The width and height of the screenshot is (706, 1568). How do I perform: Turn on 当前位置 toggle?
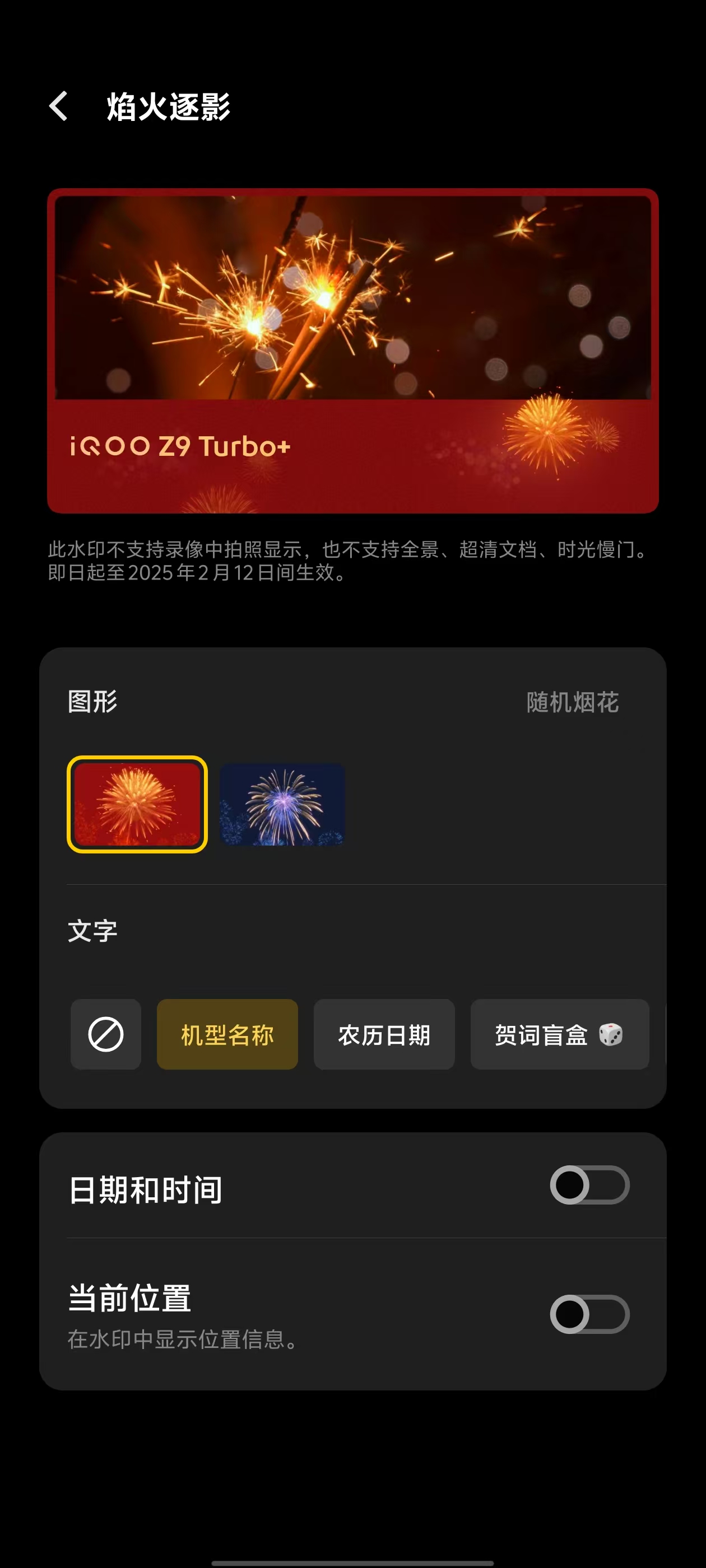click(589, 1314)
